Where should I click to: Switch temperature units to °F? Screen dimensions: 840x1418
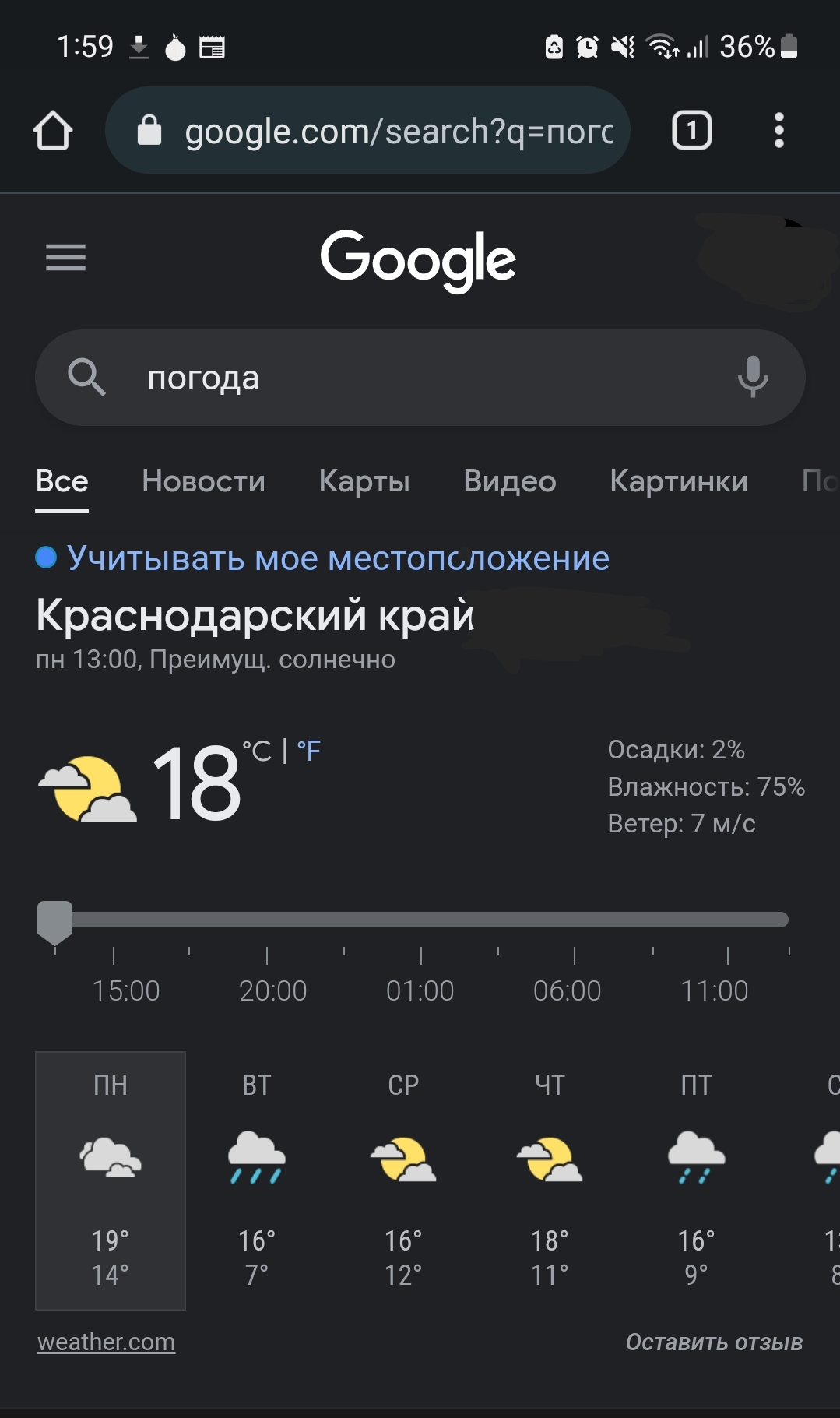pyautogui.click(x=309, y=751)
